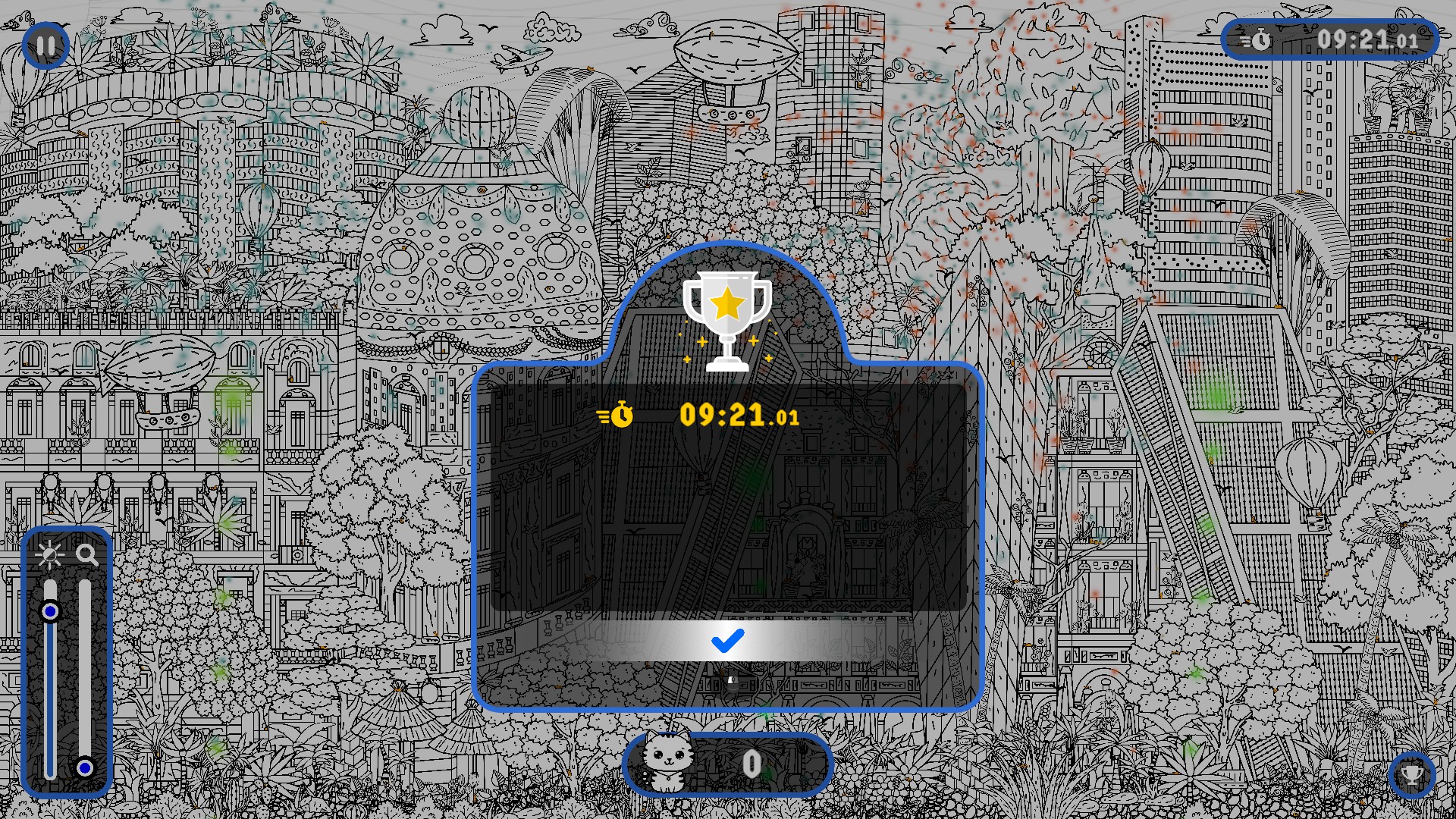Pause the game with the pause button
Image resolution: width=1456 pixels, height=819 pixels.
pos(45,45)
